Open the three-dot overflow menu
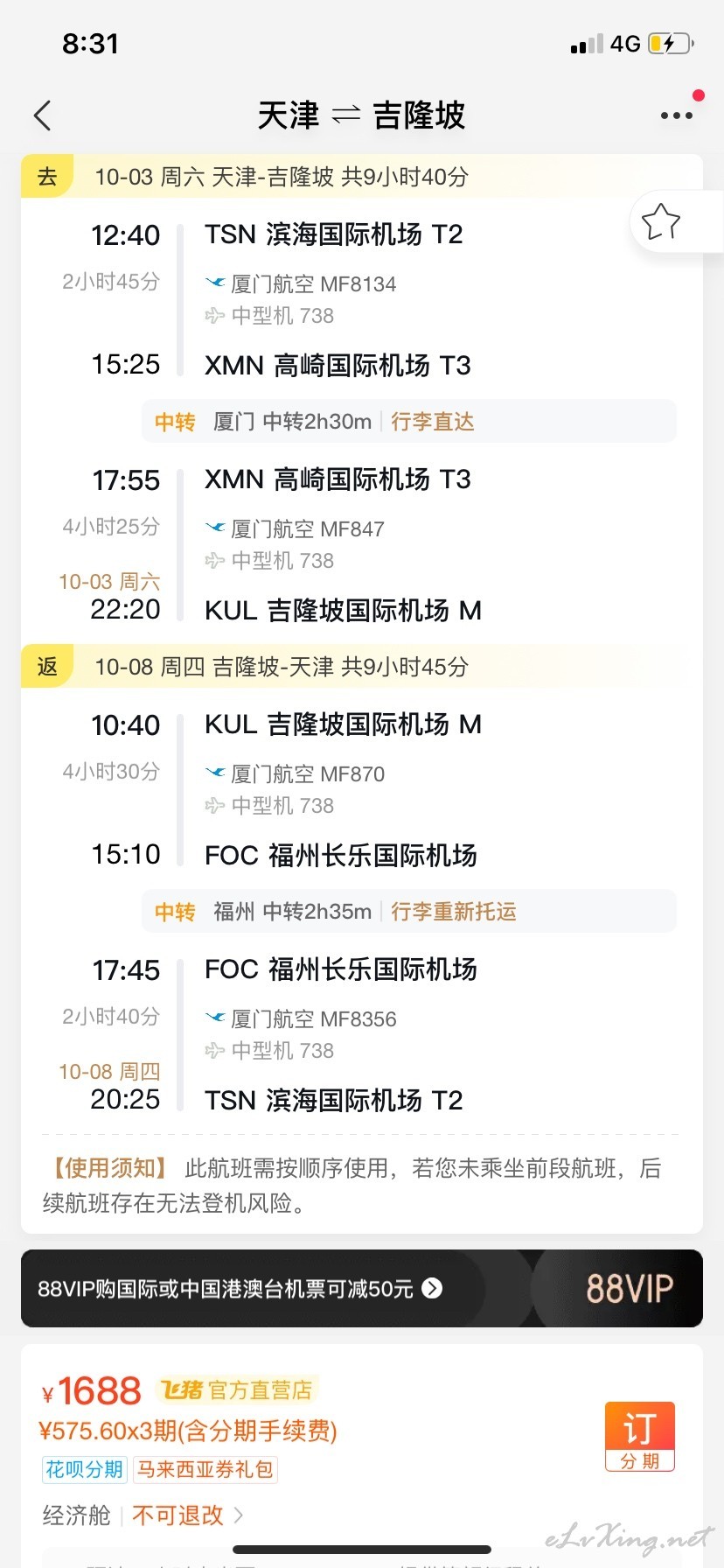This screenshot has width=724, height=1568. pos(677,115)
